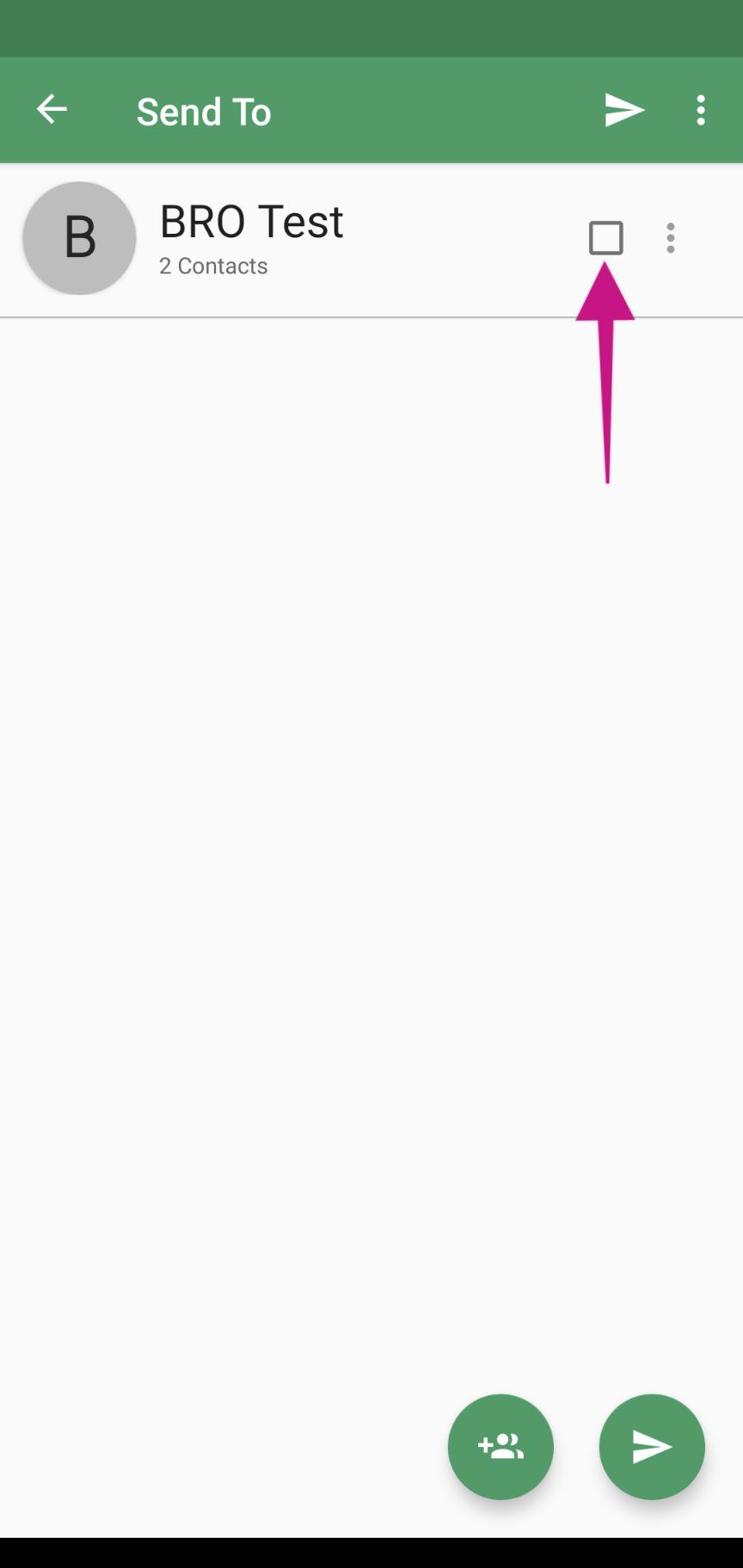Open the BRO Test row options menu

671,238
